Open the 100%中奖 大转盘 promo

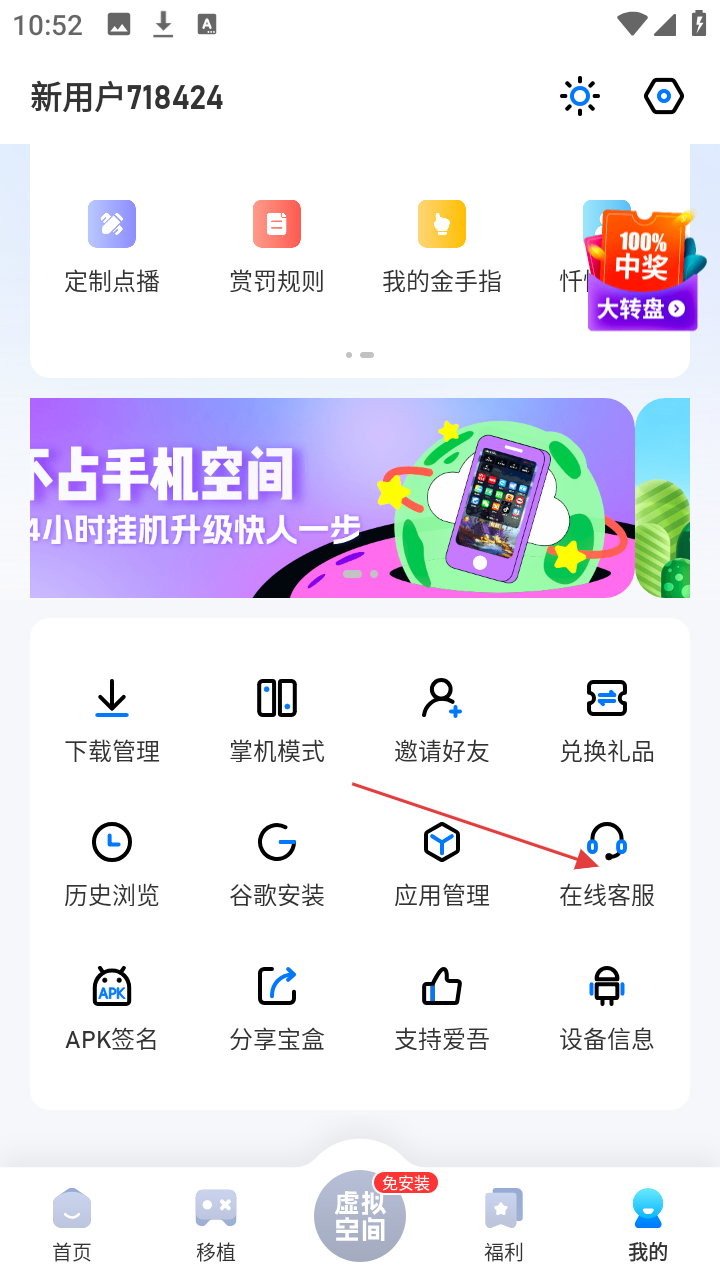point(642,270)
